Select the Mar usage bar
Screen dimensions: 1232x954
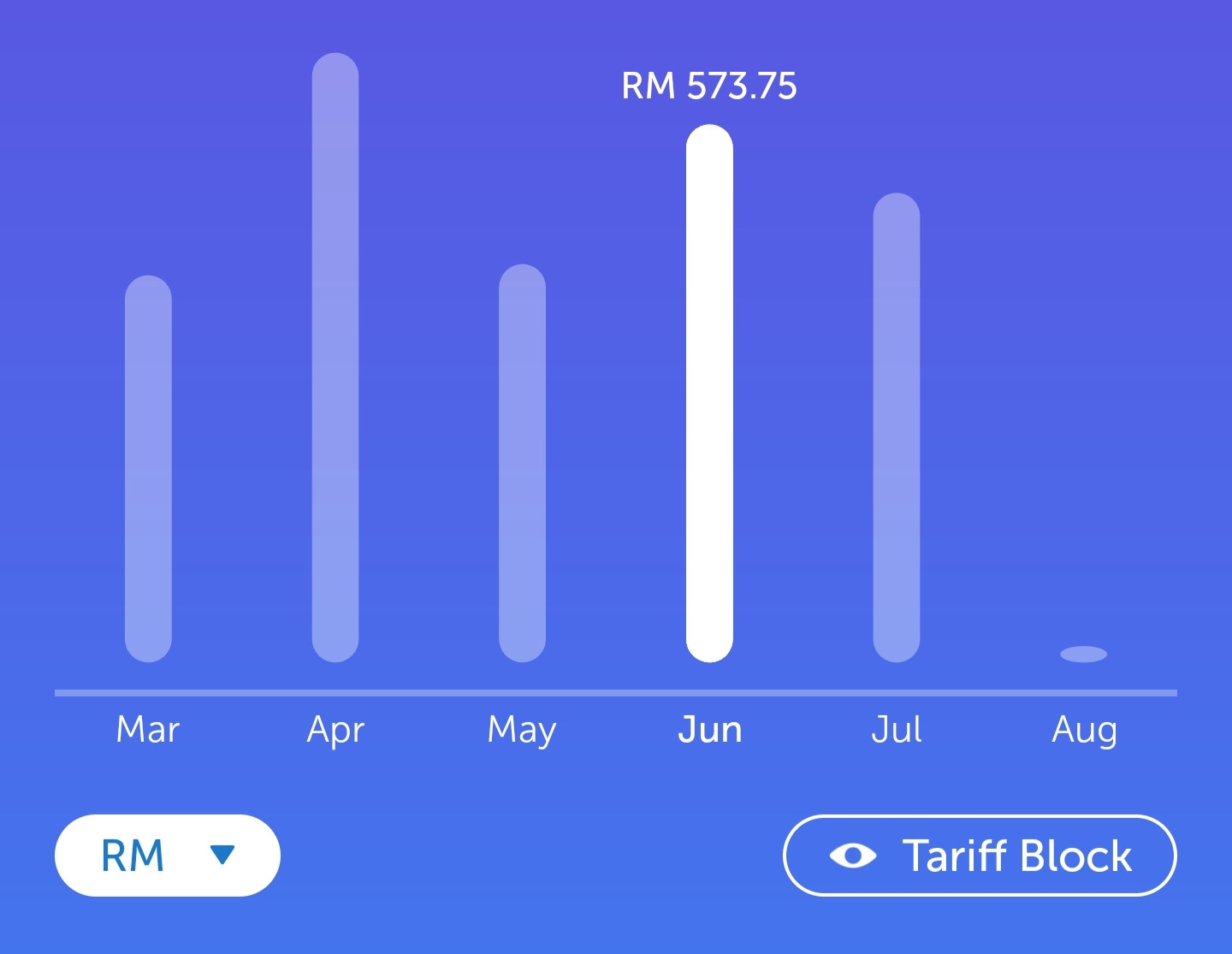point(148,469)
